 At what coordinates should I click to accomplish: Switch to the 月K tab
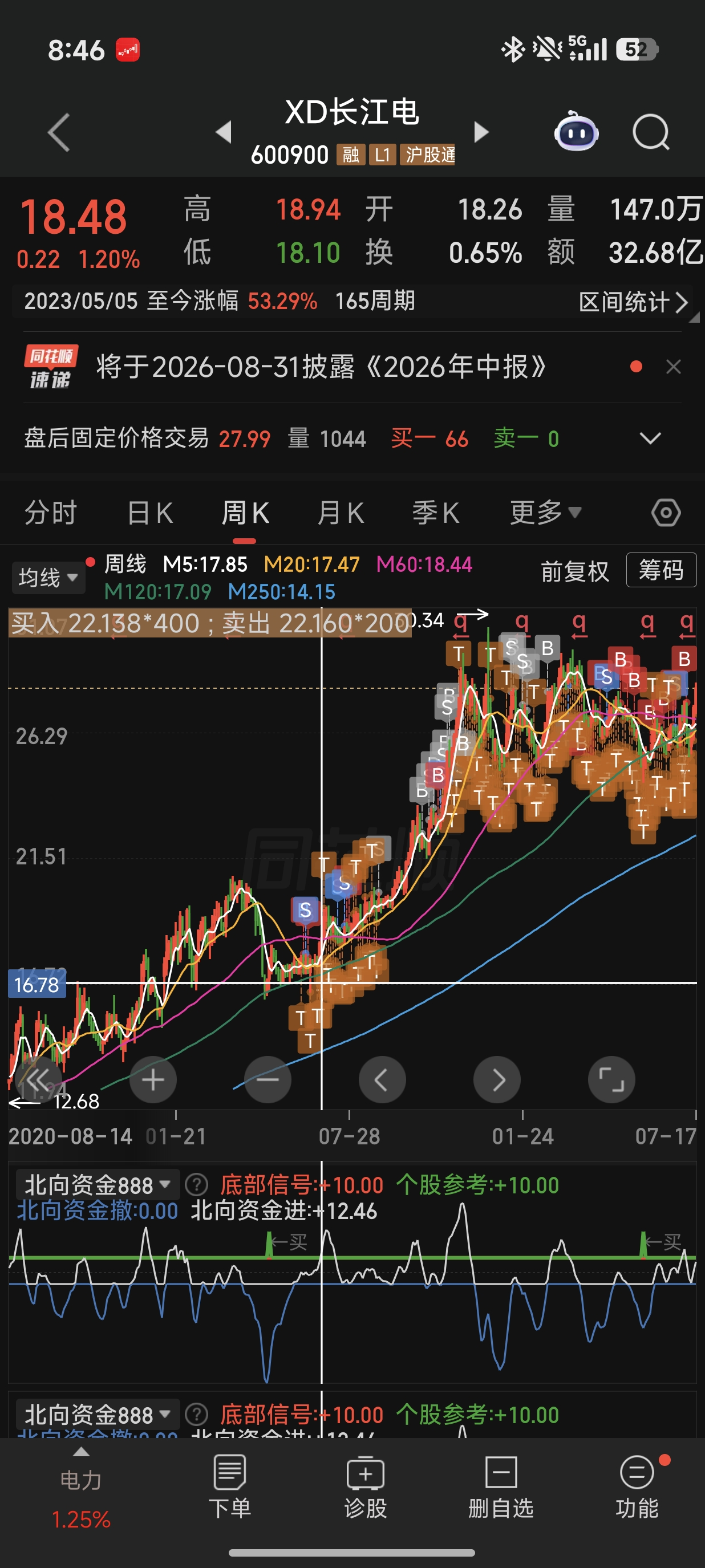341,513
